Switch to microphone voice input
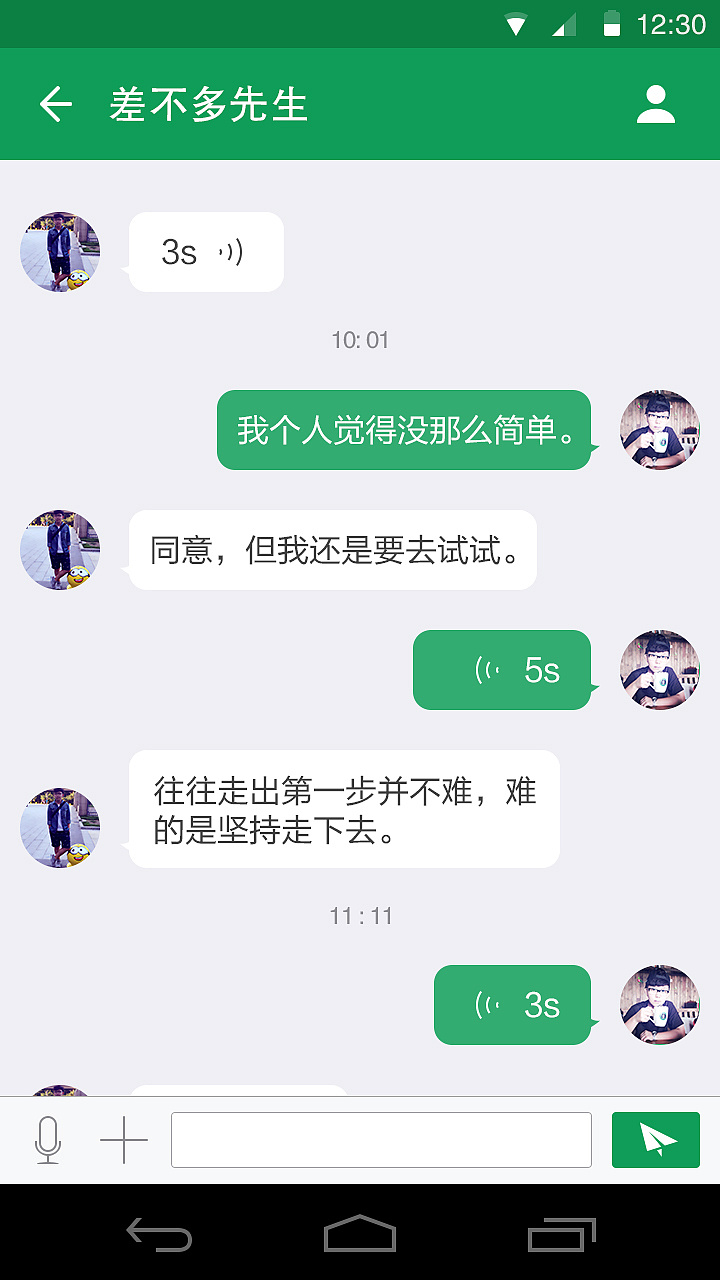This screenshot has height=1280, width=720. (x=47, y=1140)
